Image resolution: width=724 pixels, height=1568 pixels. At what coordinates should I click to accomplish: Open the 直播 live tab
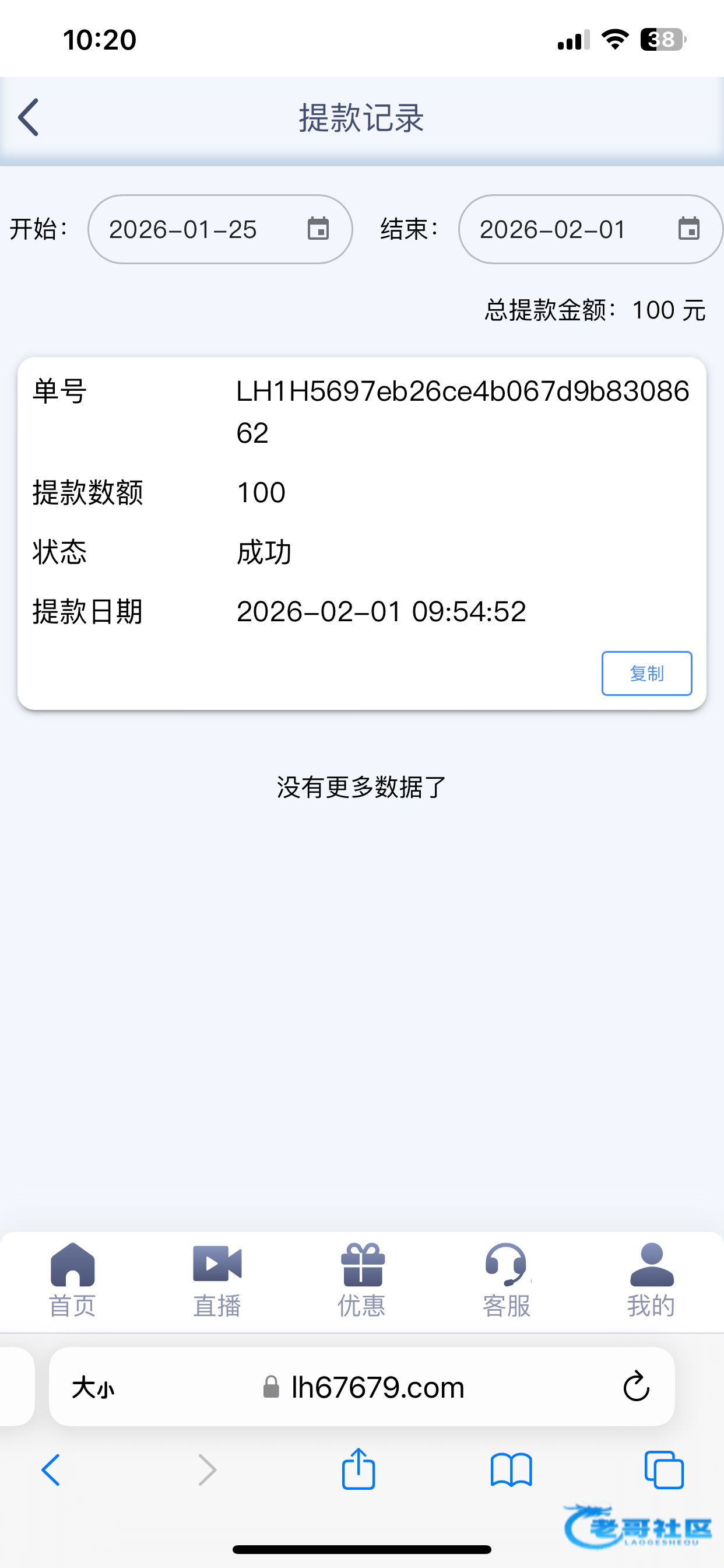click(217, 1279)
